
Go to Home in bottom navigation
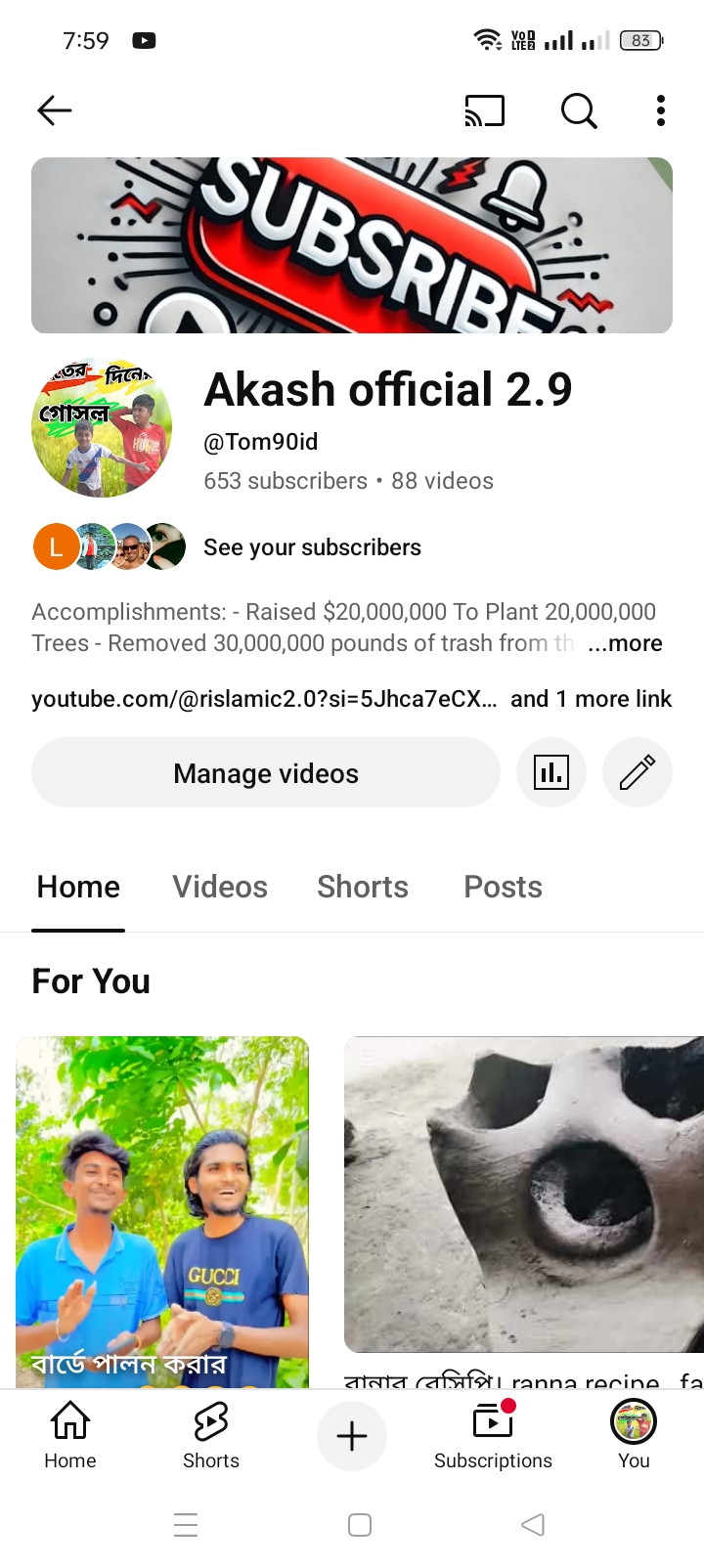[70, 1434]
